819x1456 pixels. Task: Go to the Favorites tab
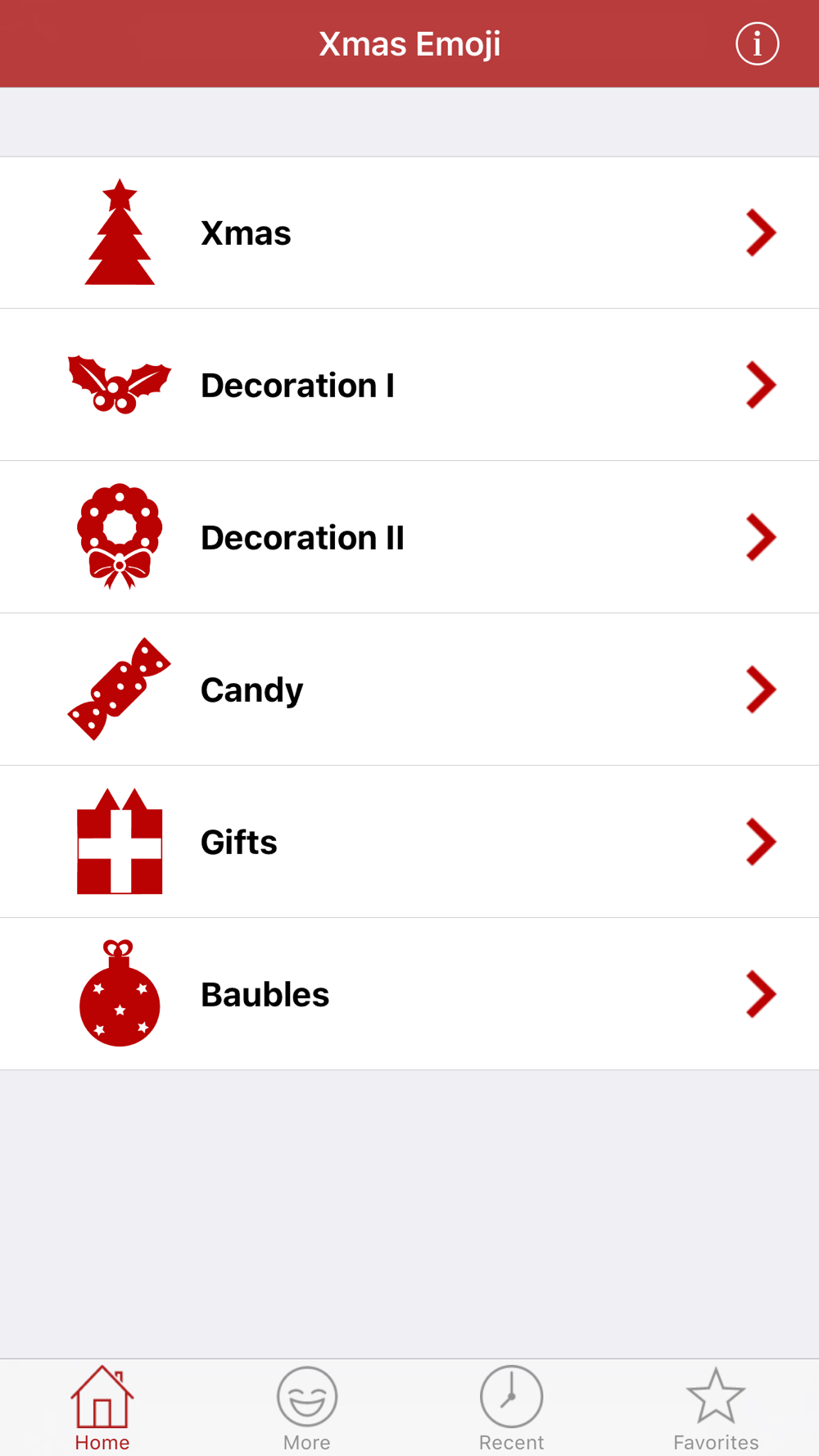click(717, 1409)
